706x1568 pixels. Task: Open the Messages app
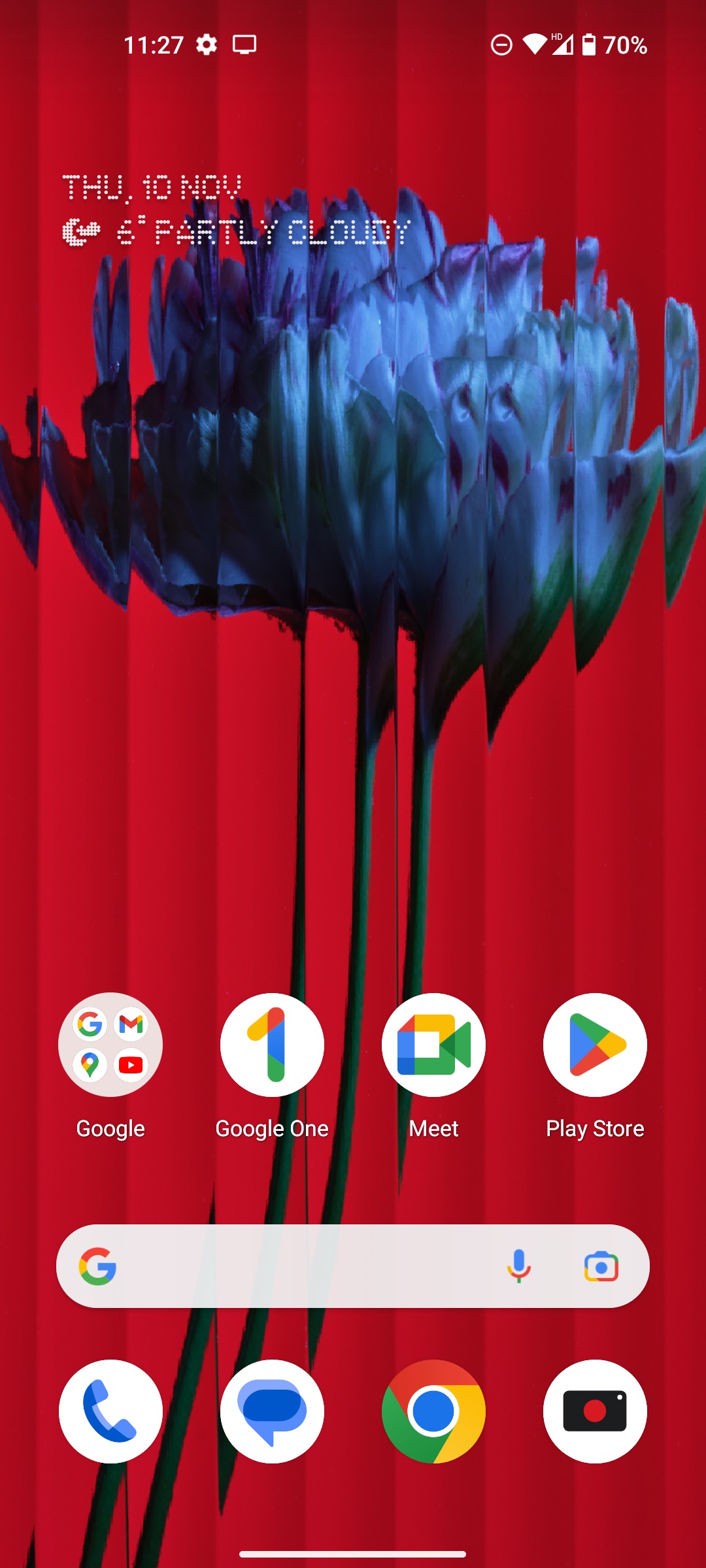point(272,1411)
